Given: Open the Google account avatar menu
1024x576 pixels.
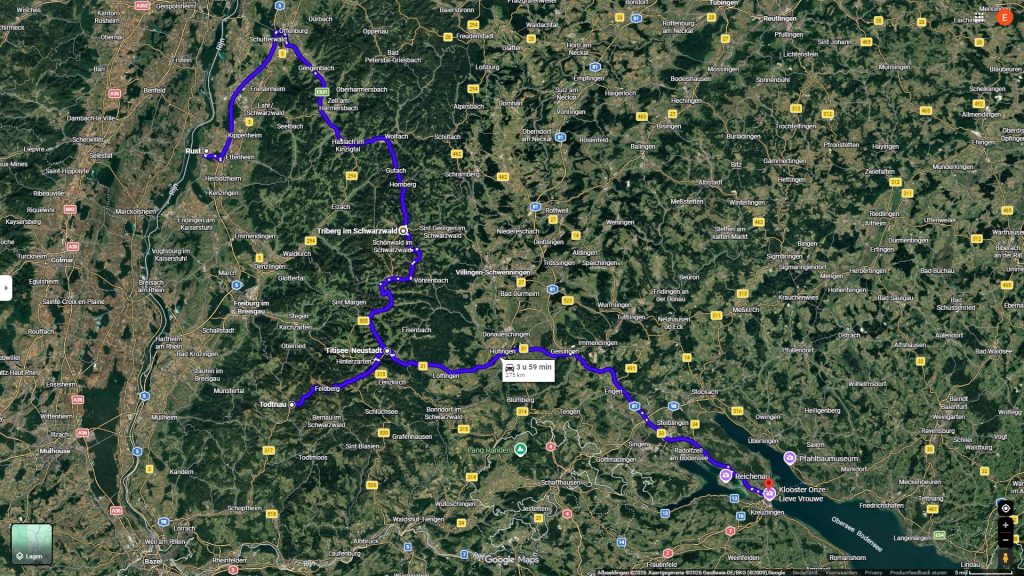Looking at the screenshot, I should click(1005, 16).
